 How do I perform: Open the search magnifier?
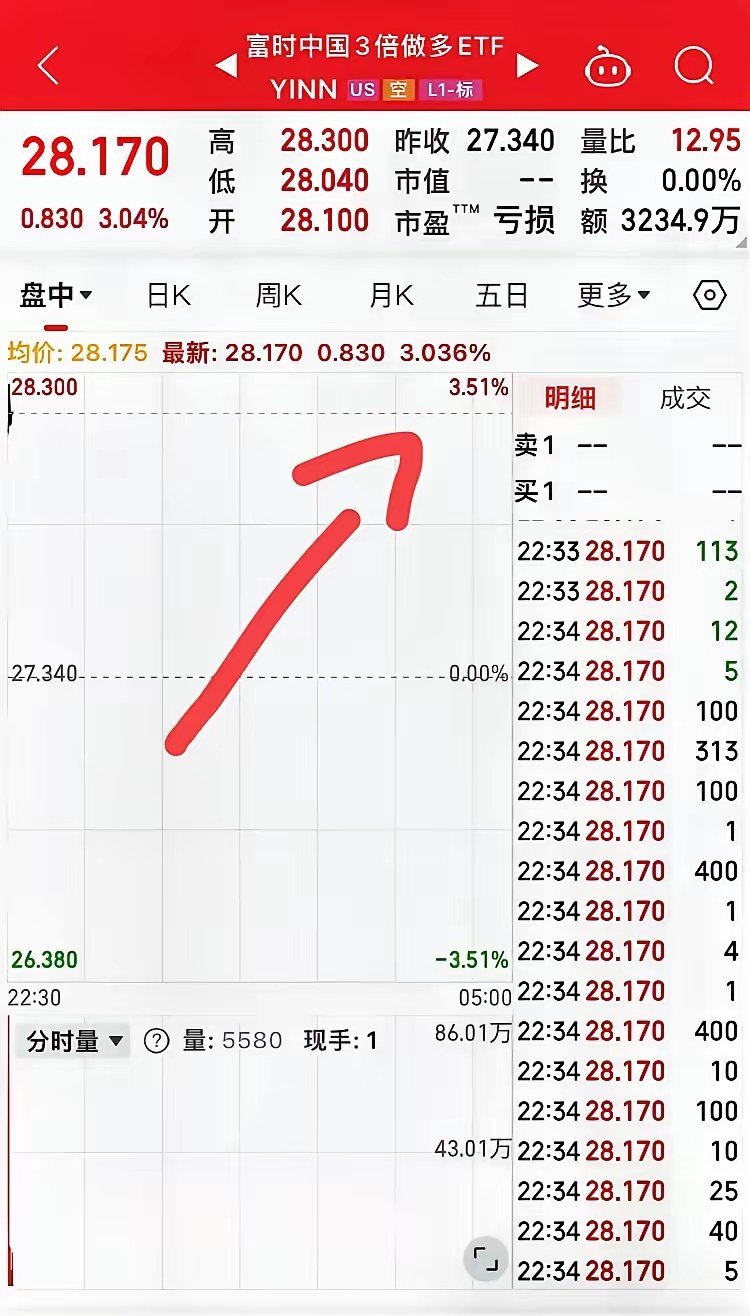pyautogui.click(x=693, y=66)
